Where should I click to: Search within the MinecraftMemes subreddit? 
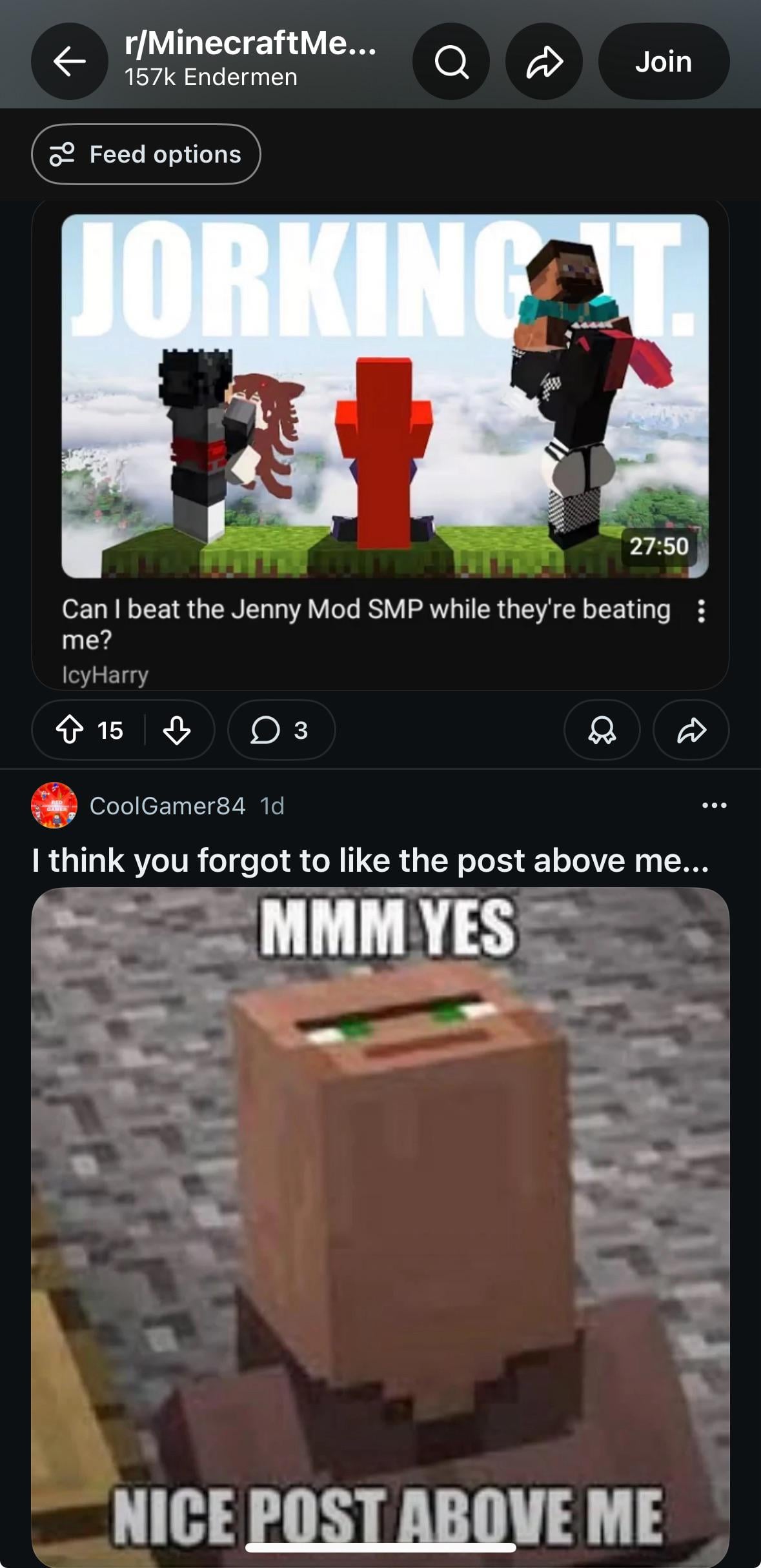[x=451, y=61]
